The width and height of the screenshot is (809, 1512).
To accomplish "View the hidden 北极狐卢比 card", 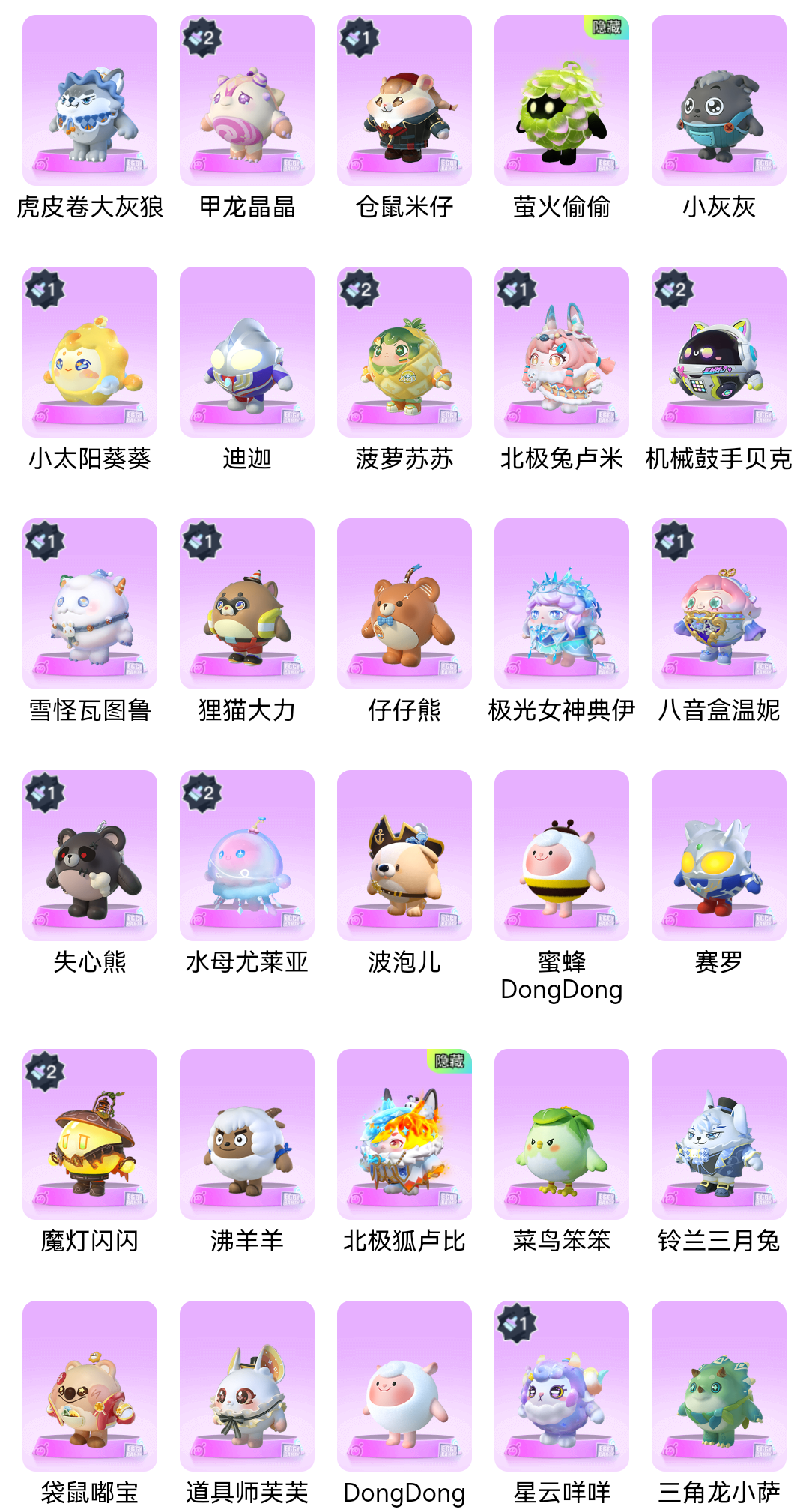I will 404,1134.
